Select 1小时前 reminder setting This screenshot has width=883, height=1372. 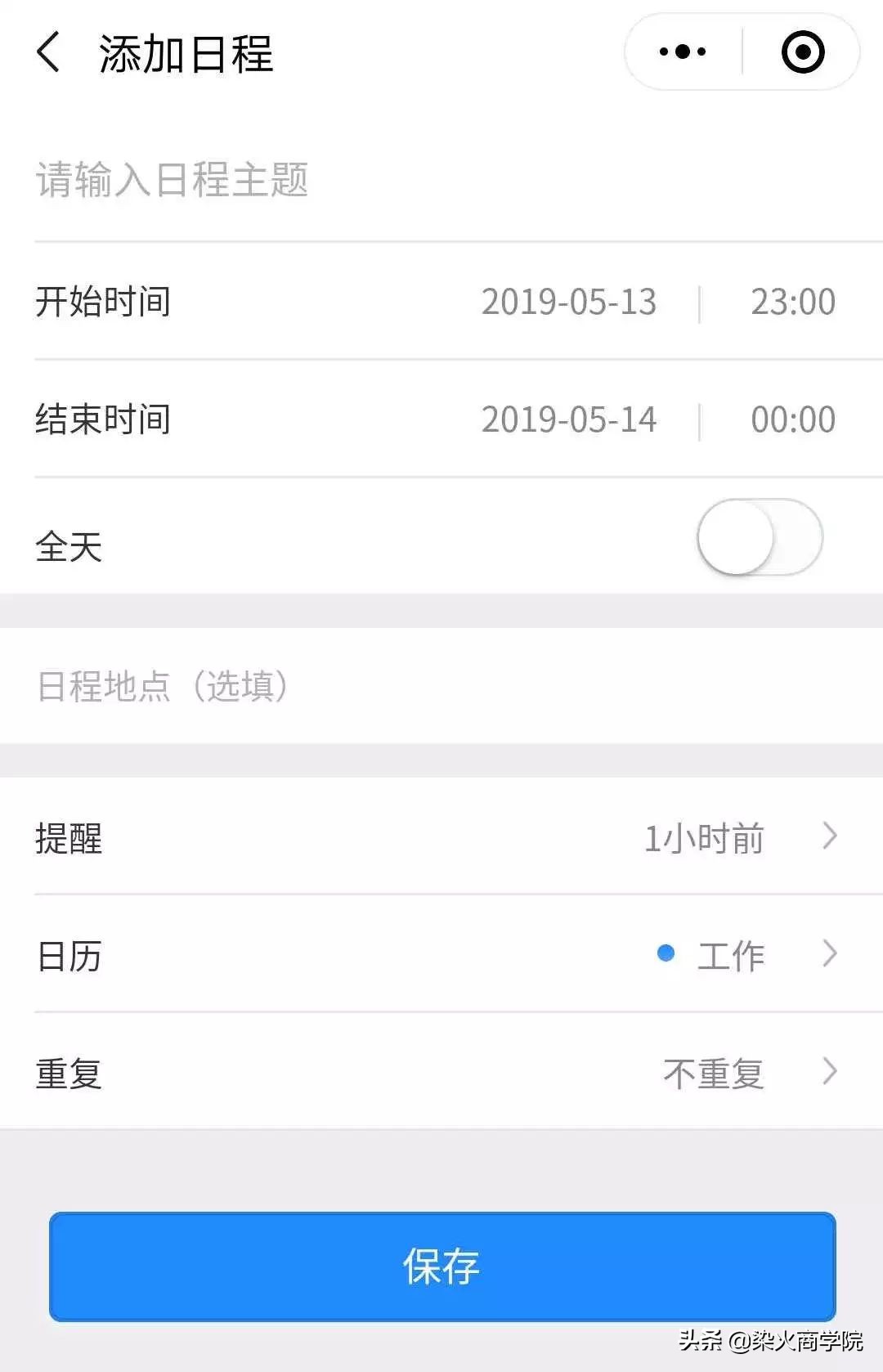pyautogui.click(x=705, y=836)
